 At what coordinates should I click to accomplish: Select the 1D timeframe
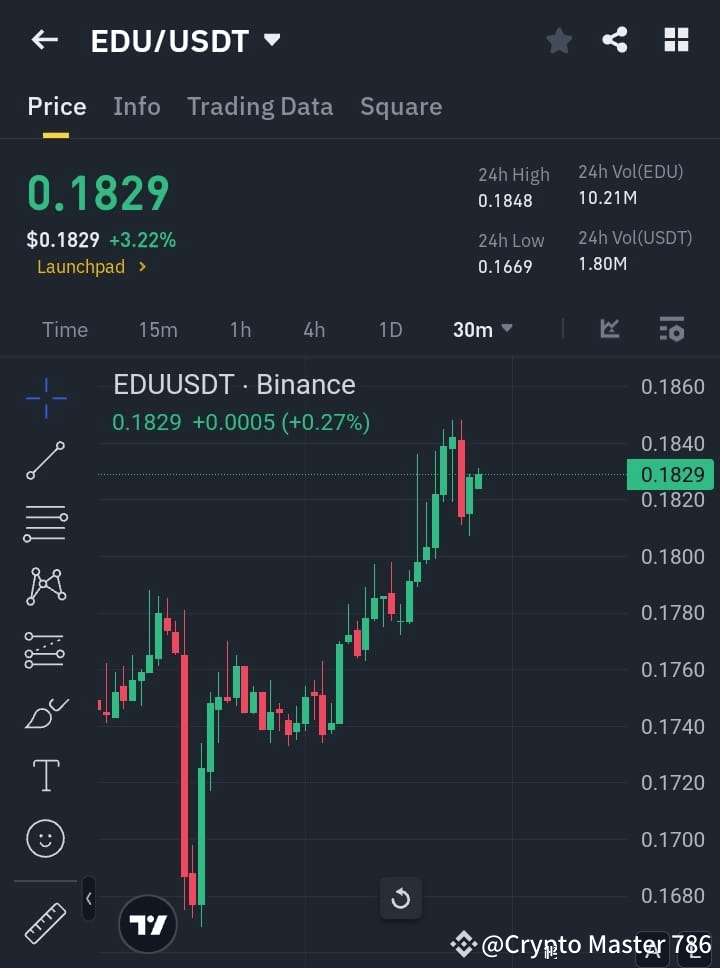point(390,329)
